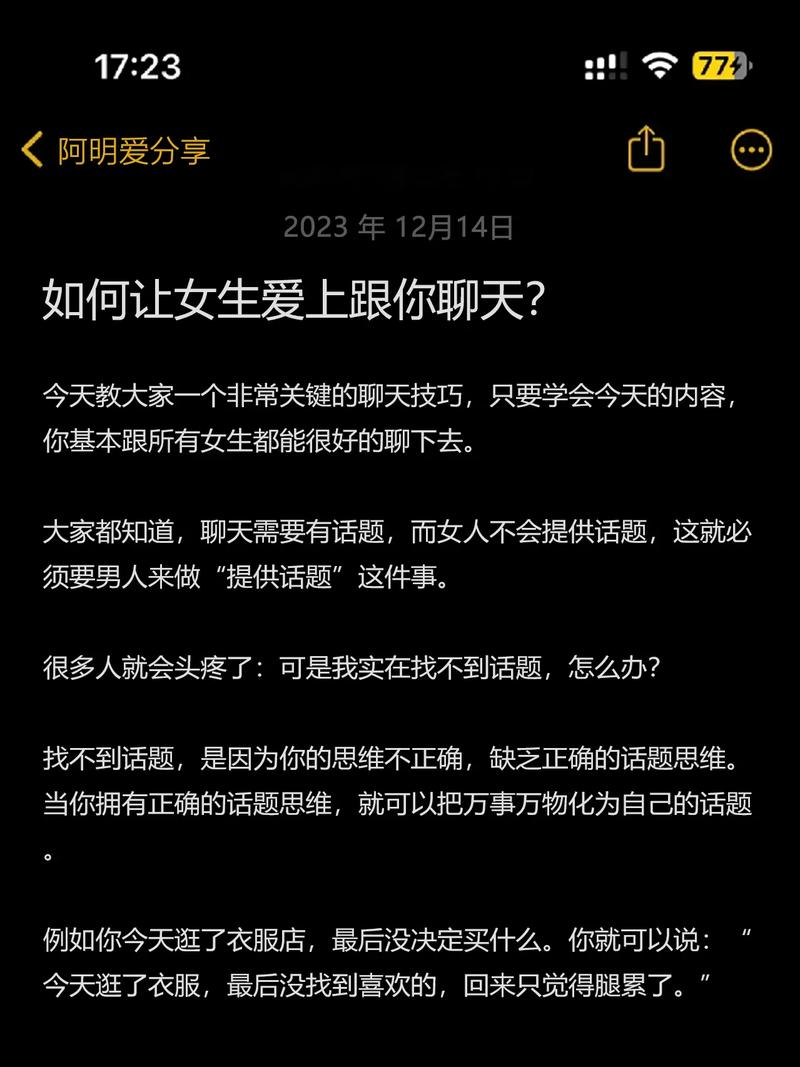Go back to the 阿明爱分享 folder
This screenshot has width=800, height=1067.
coord(115,151)
